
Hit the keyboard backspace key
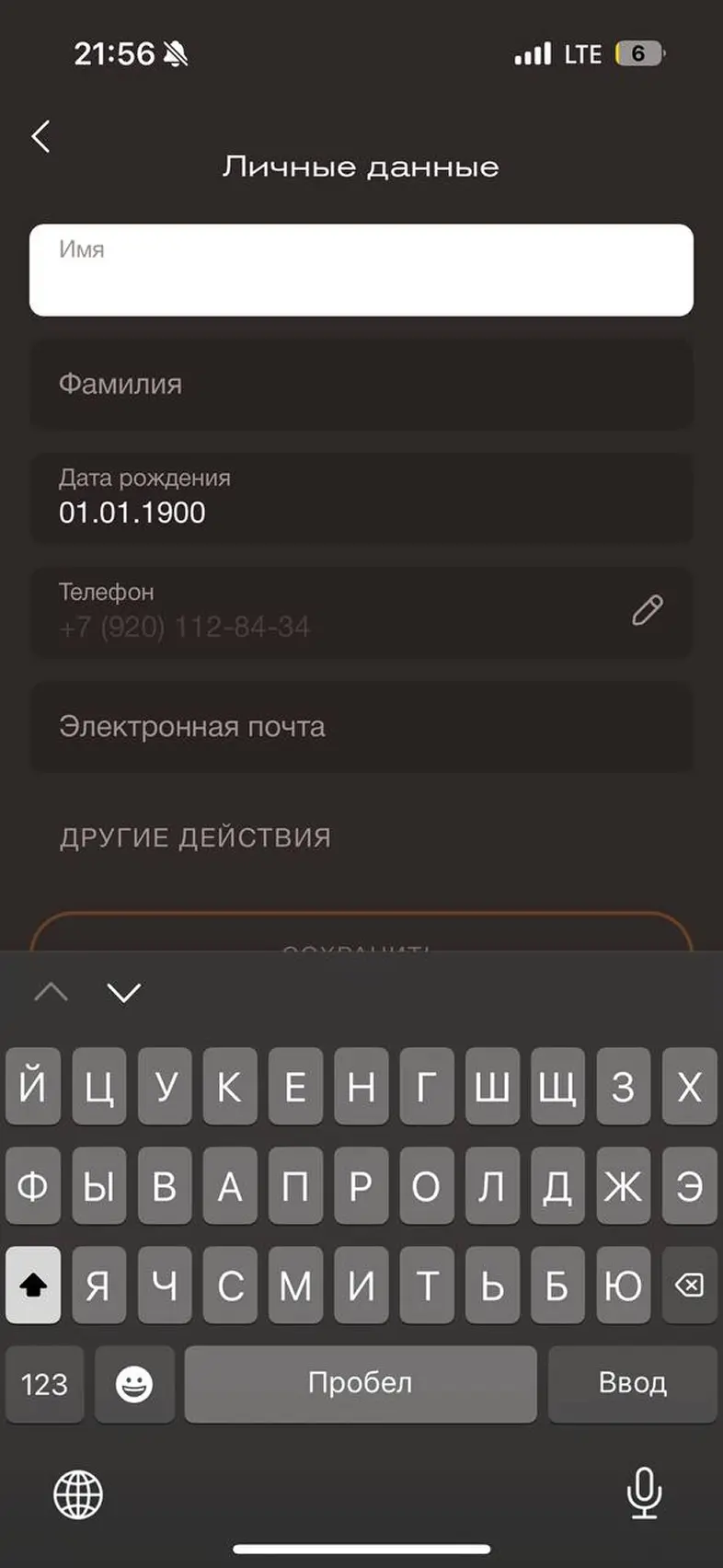689,1285
